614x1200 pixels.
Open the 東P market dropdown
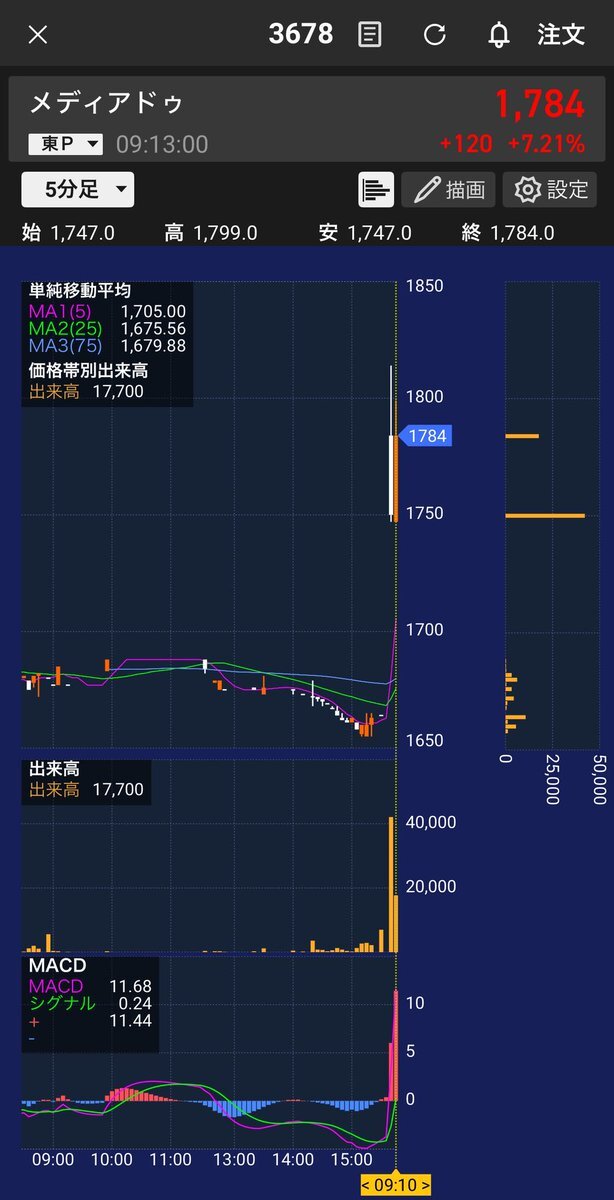coord(66,144)
